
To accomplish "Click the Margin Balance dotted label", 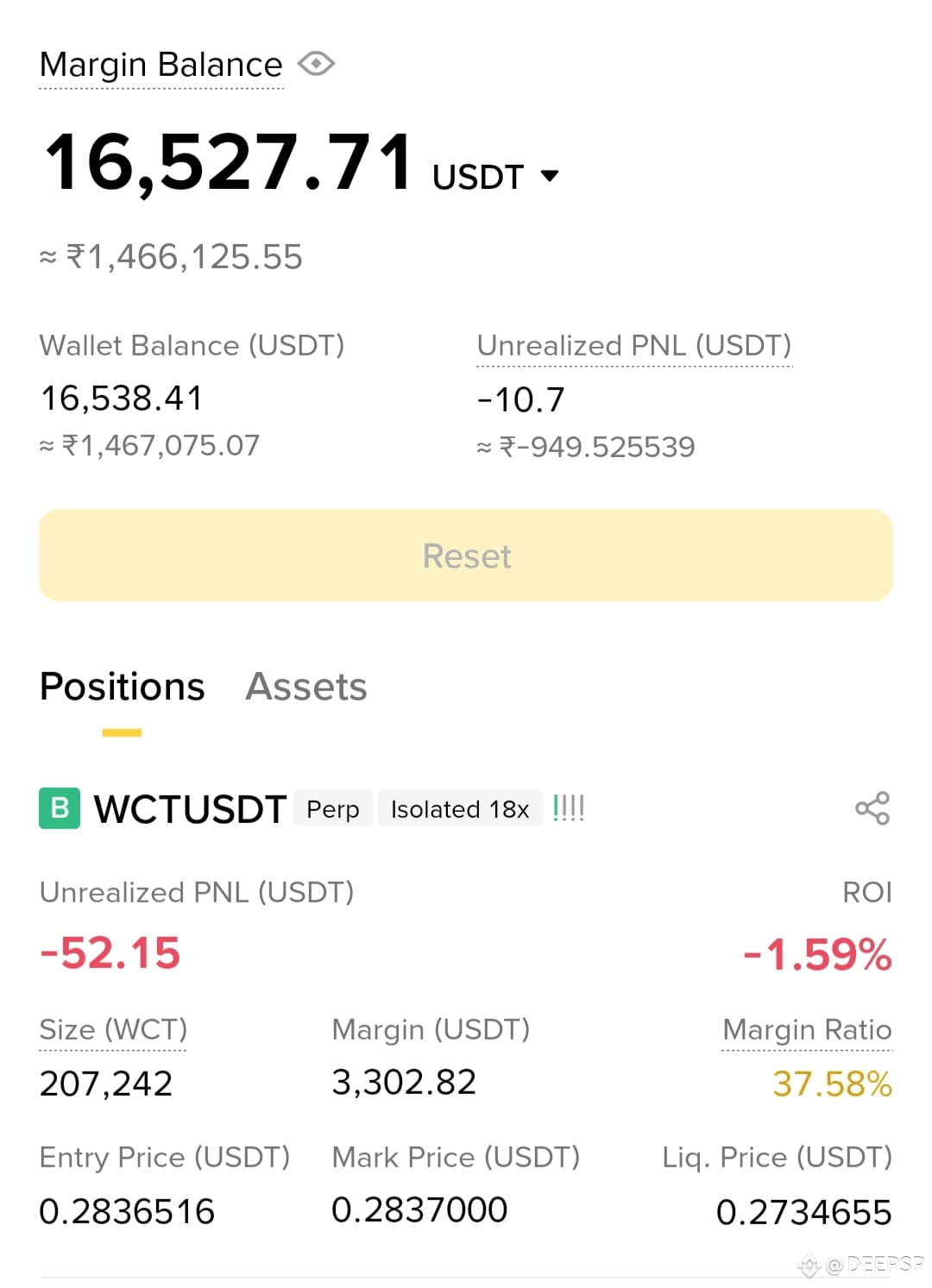I will tap(161, 64).
